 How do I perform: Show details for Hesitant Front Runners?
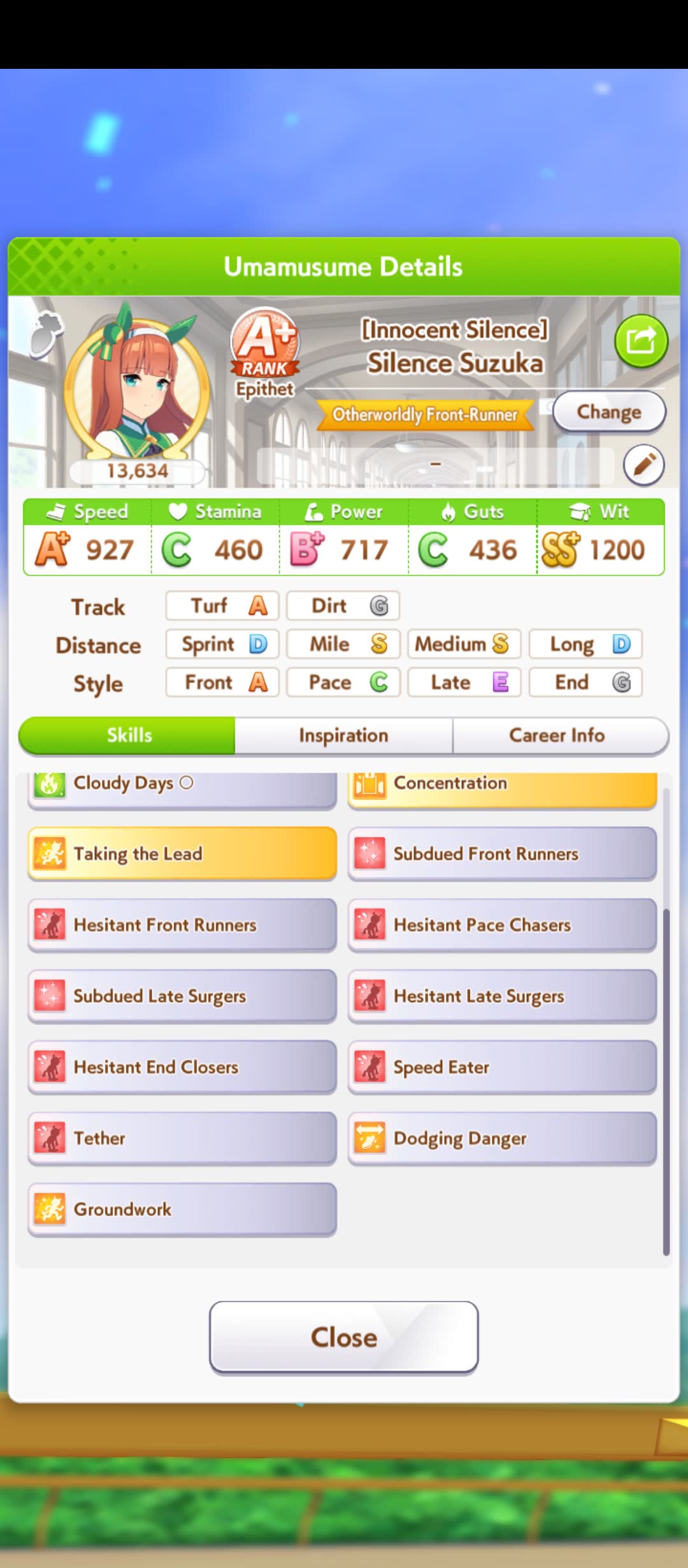182,925
